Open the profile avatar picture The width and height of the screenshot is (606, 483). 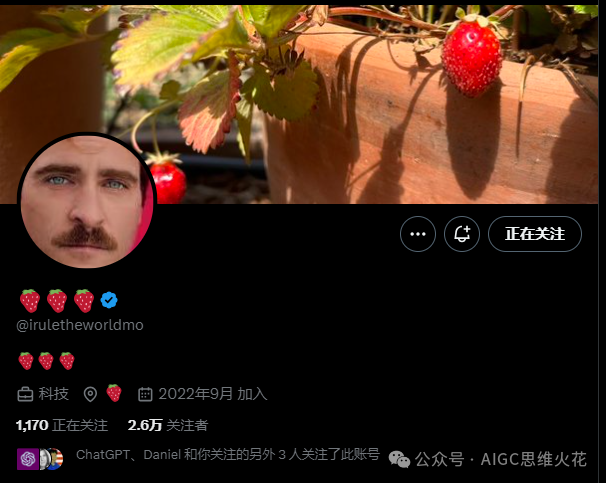(x=87, y=203)
